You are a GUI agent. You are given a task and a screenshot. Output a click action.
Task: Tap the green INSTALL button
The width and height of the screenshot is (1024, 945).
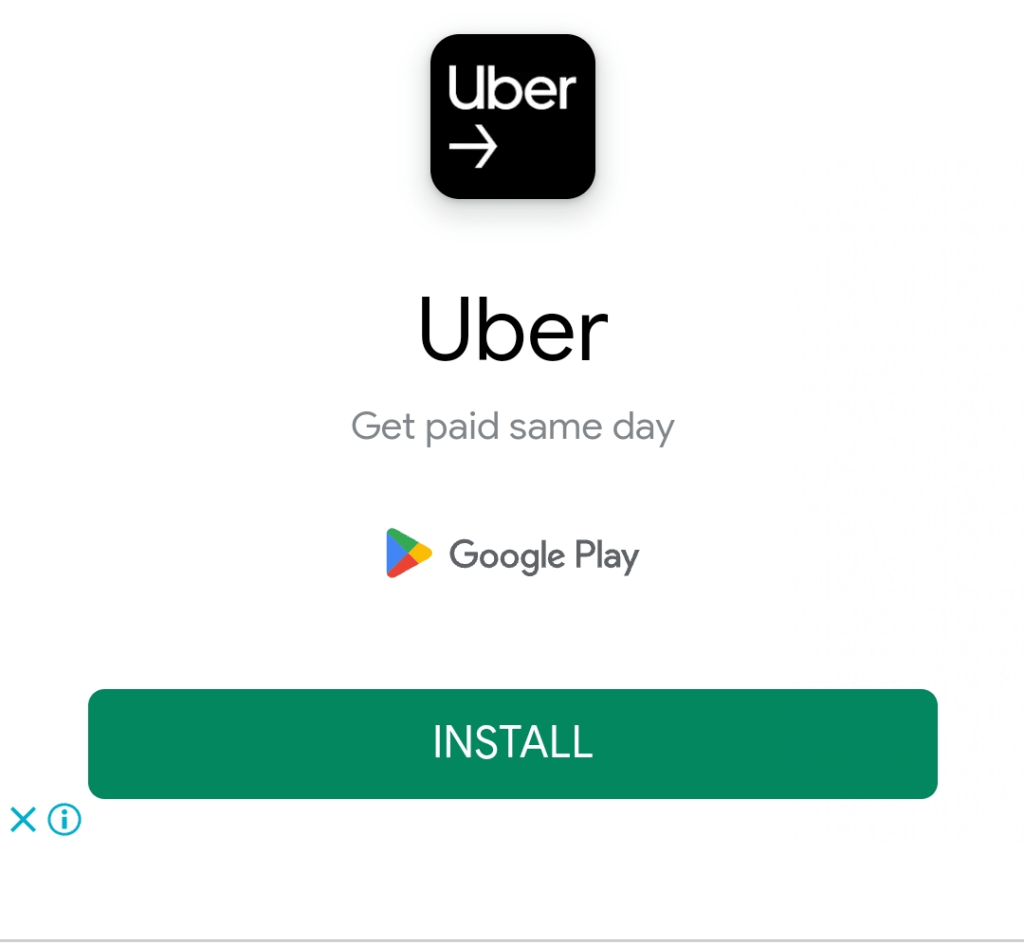[512, 743]
